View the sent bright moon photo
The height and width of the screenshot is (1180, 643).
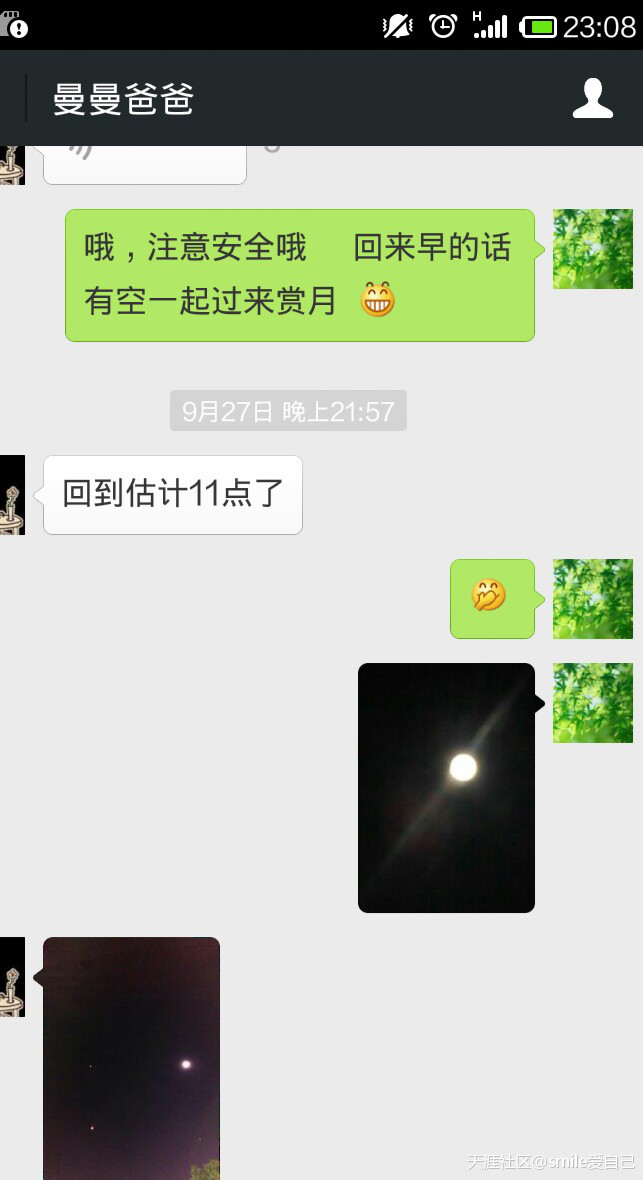(446, 787)
